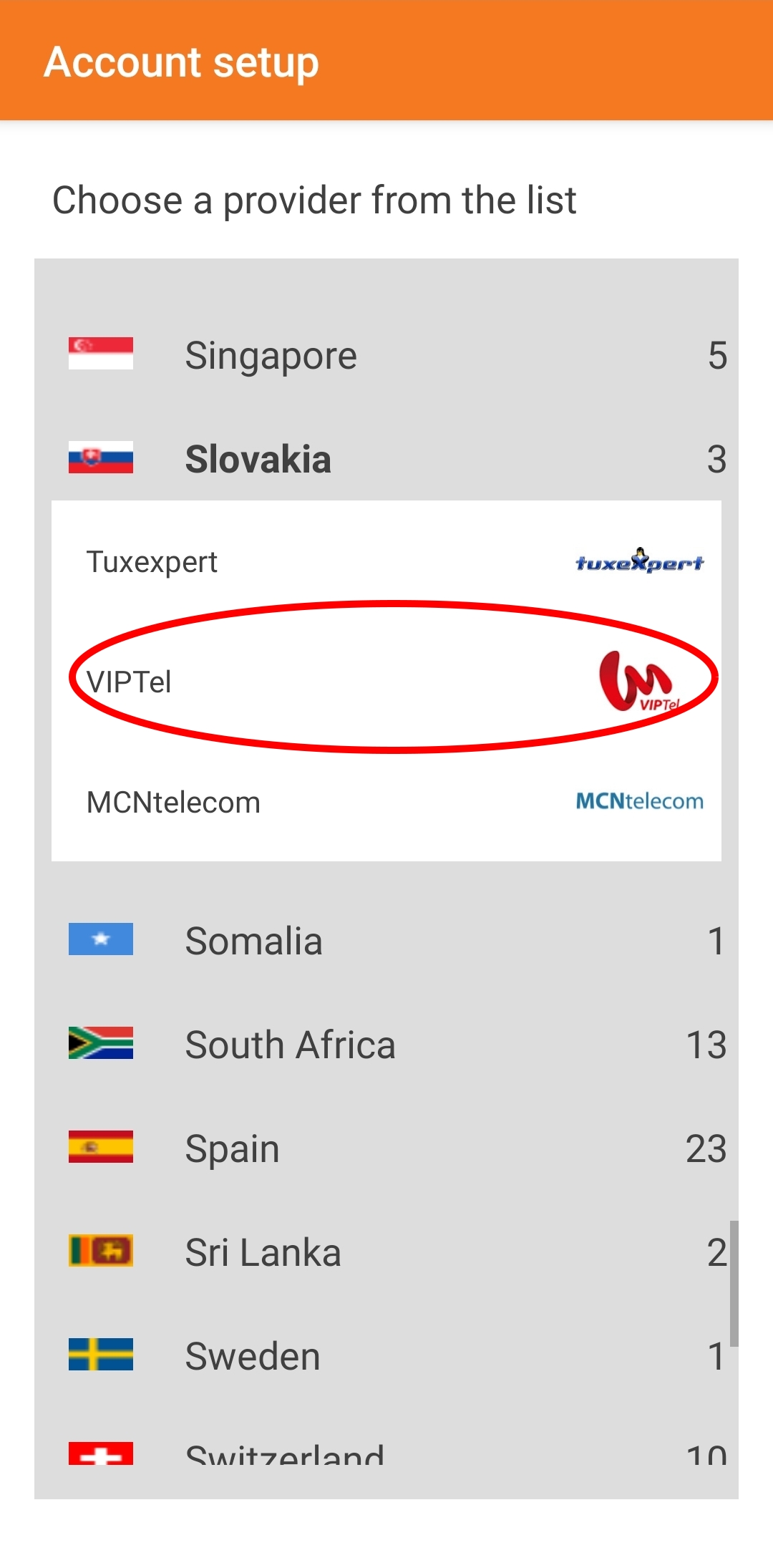Select Tuxexpert as provider
Image resolution: width=773 pixels, height=1568 pixels.
tap(386, 562)
